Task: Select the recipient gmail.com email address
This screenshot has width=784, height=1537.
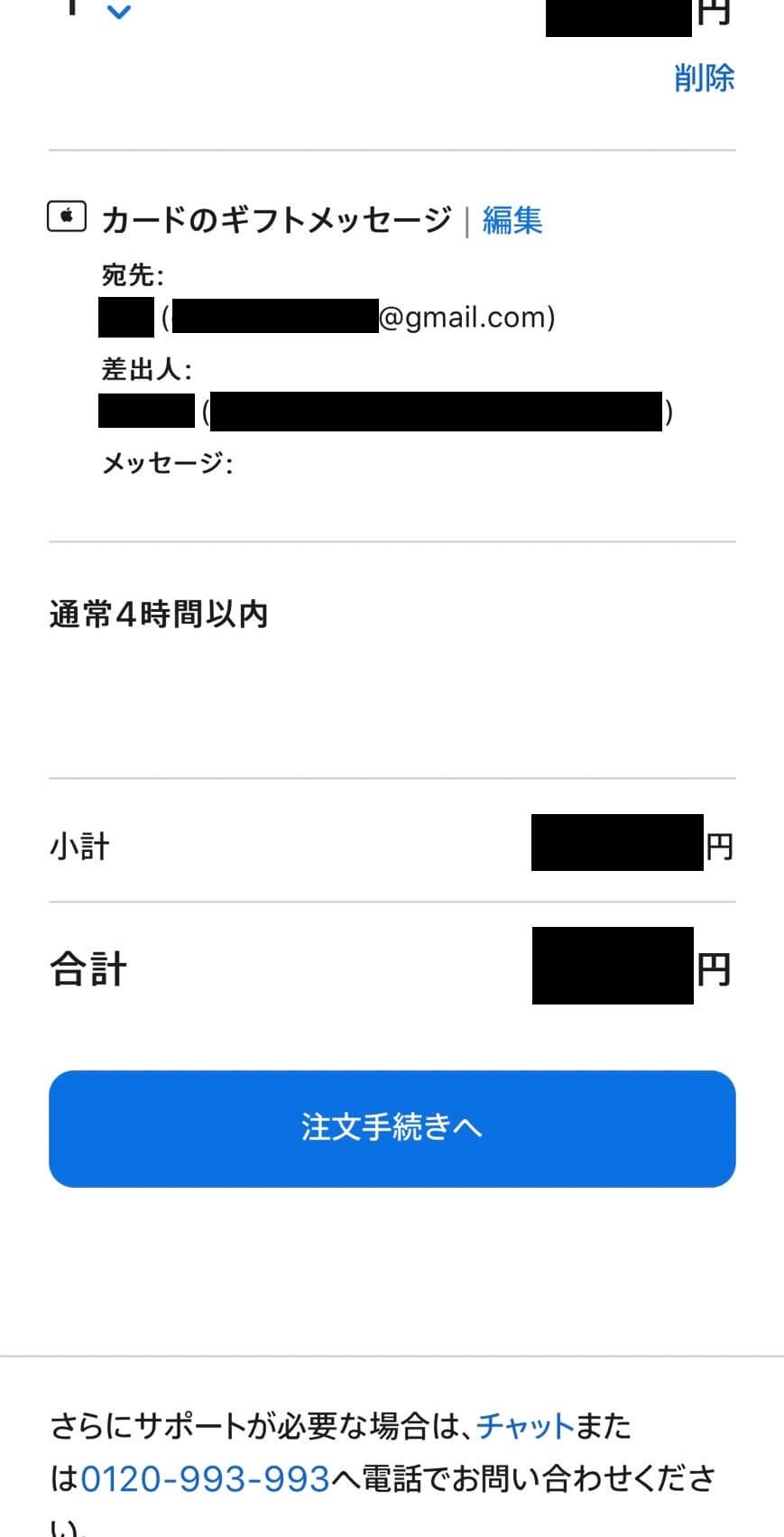Action: click(361, 317)
